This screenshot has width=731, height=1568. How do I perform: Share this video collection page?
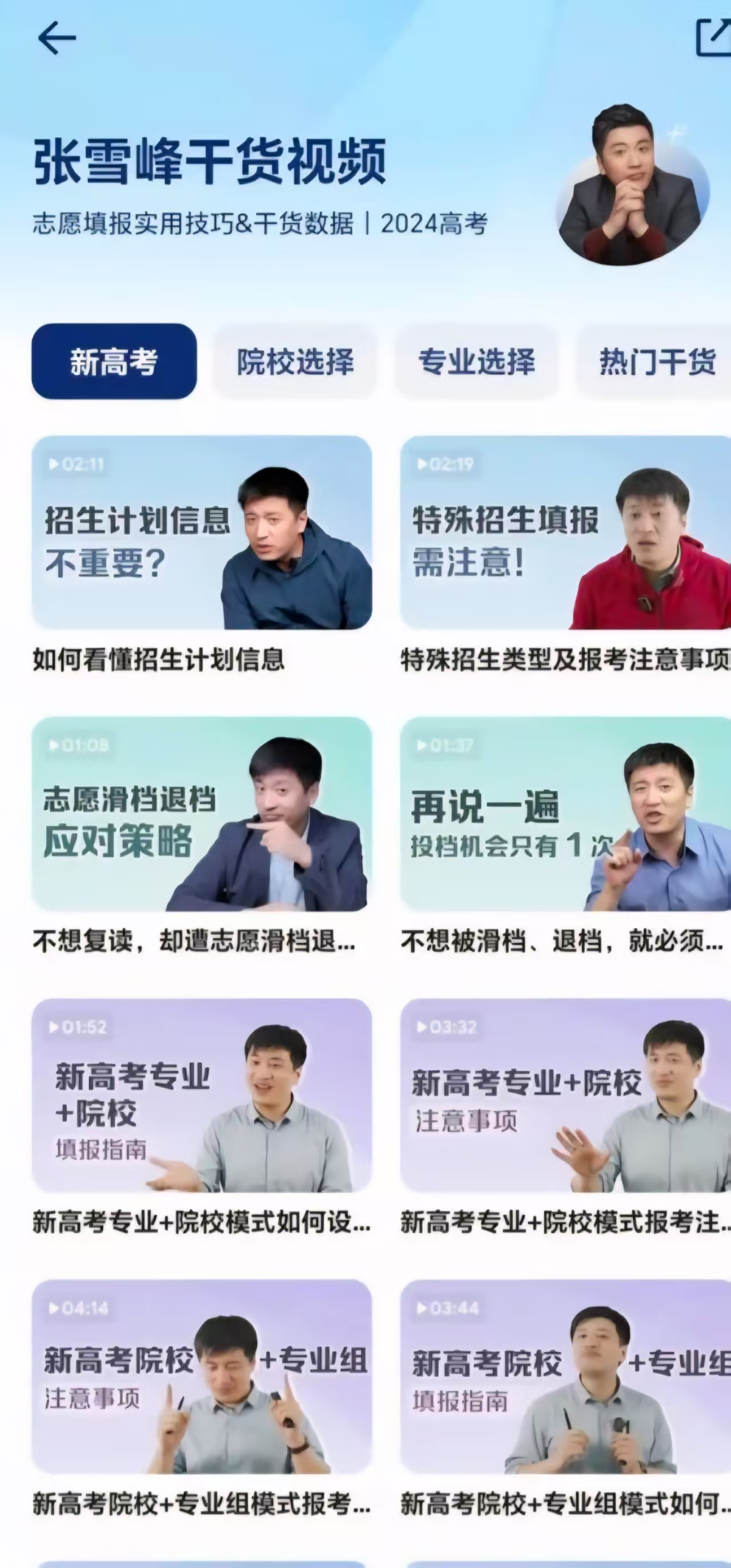tap(713, 38)
